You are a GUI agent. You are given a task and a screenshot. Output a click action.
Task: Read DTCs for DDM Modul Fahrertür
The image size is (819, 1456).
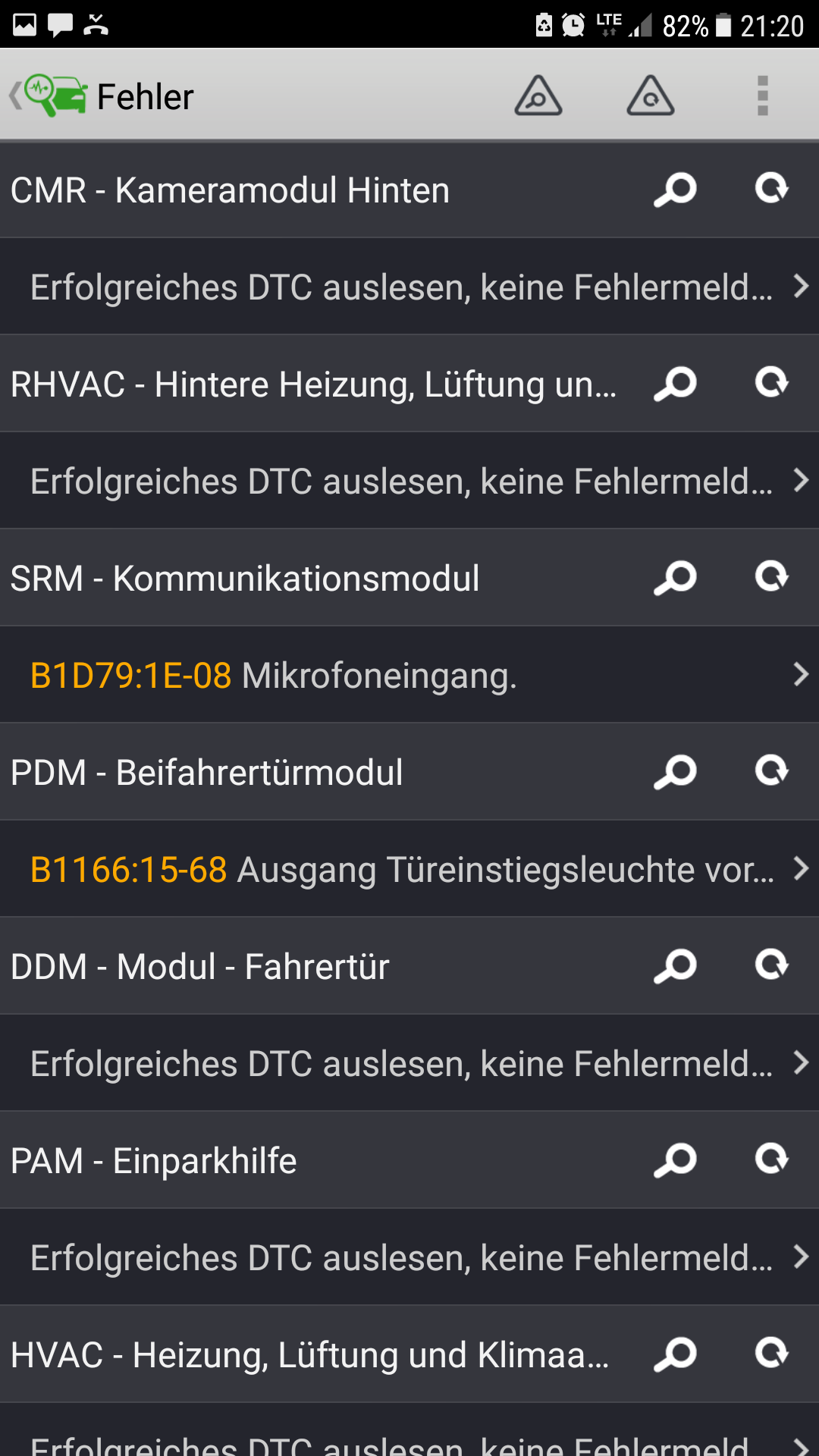tap(675, 966)
